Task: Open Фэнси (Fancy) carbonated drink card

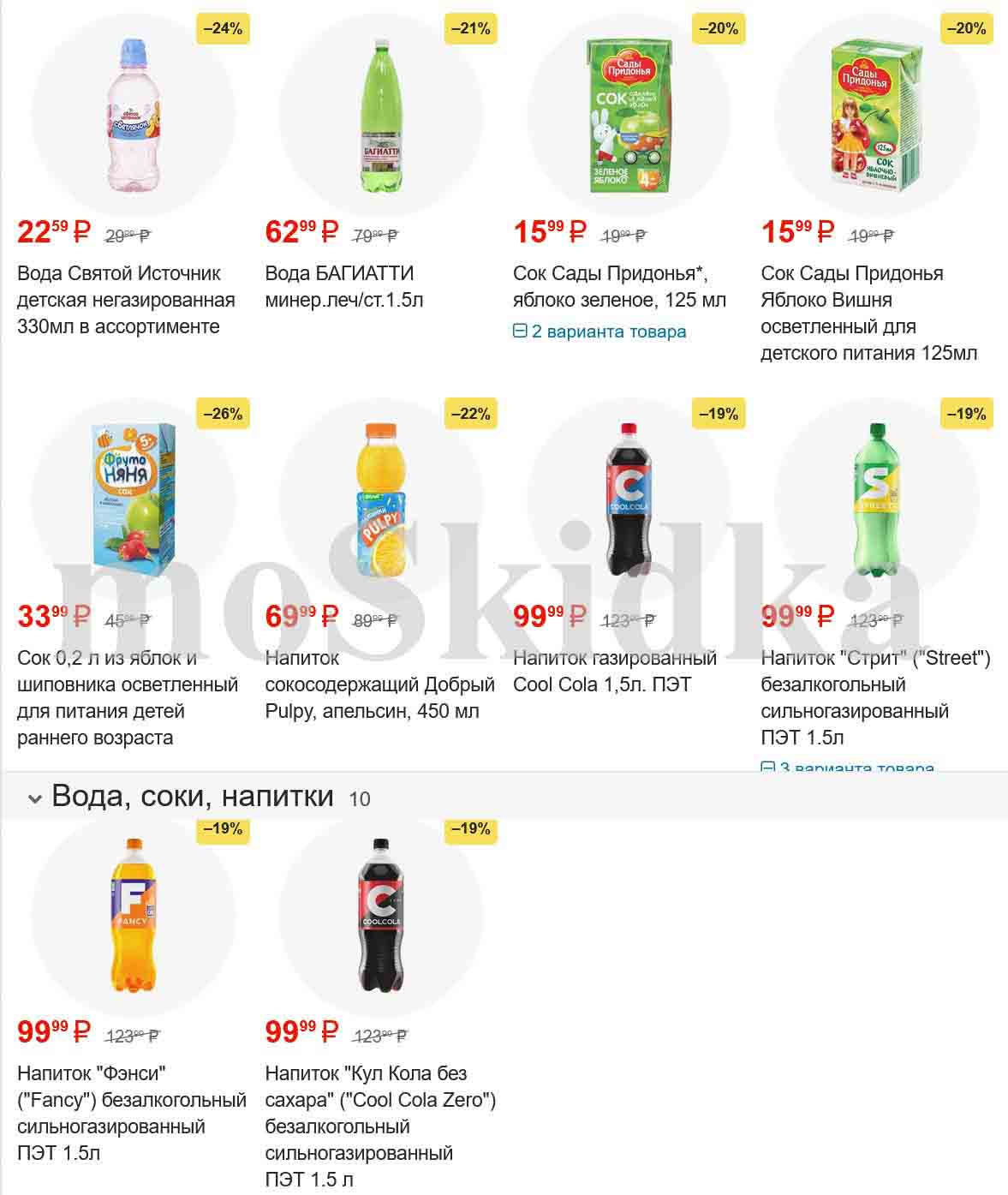Action: 131,1112
